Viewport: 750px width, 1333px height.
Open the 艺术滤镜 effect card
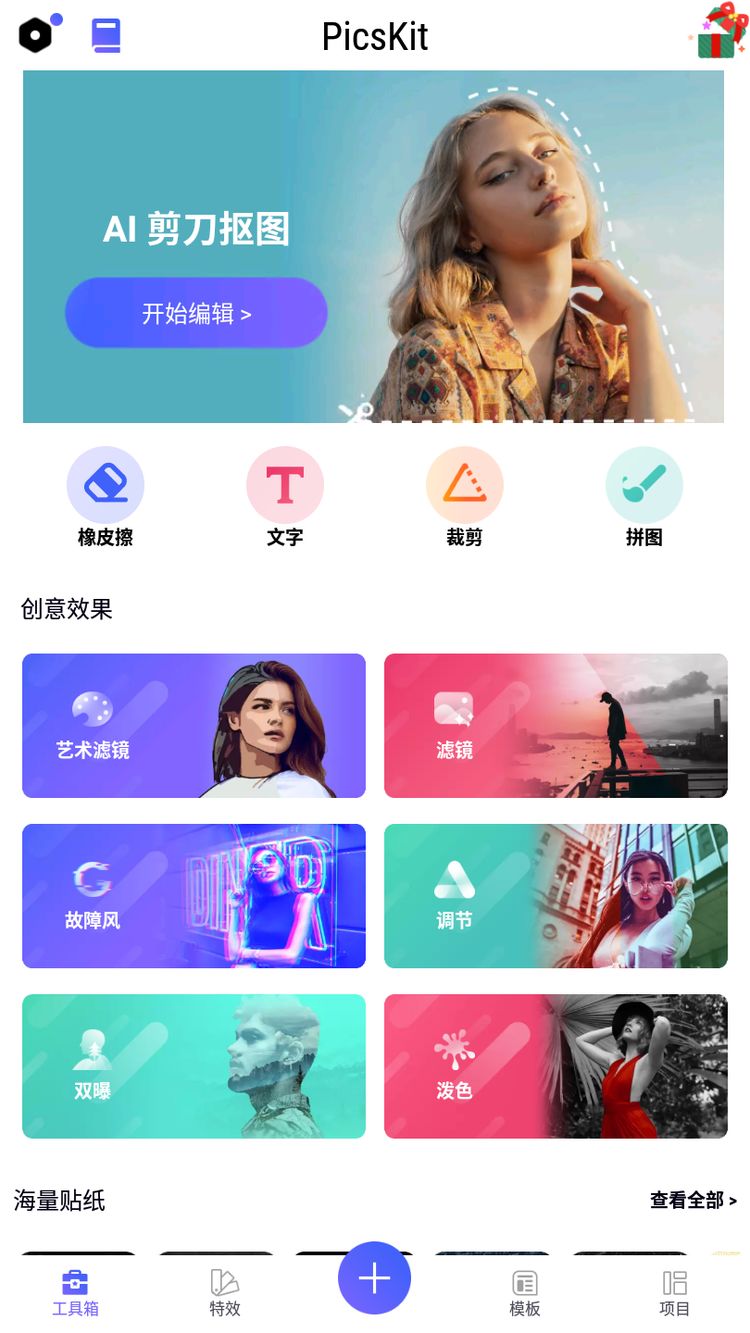click(194, 725)
